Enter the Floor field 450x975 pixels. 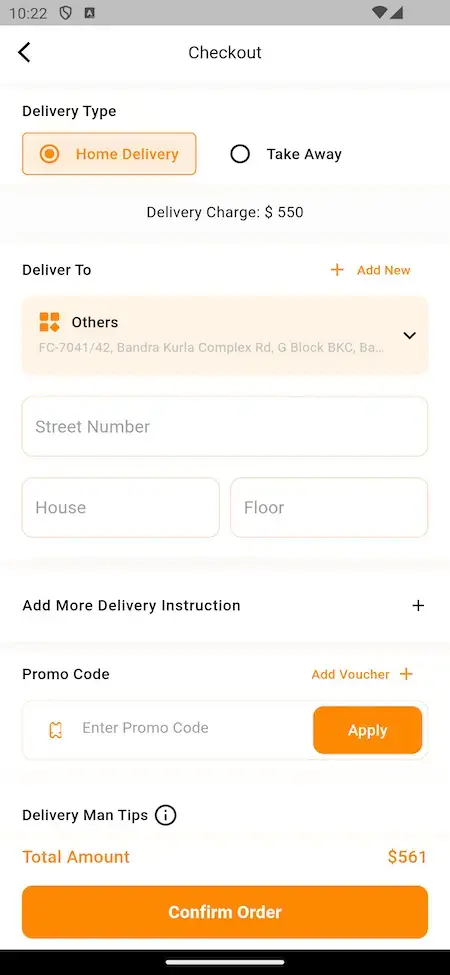point(329,507)
